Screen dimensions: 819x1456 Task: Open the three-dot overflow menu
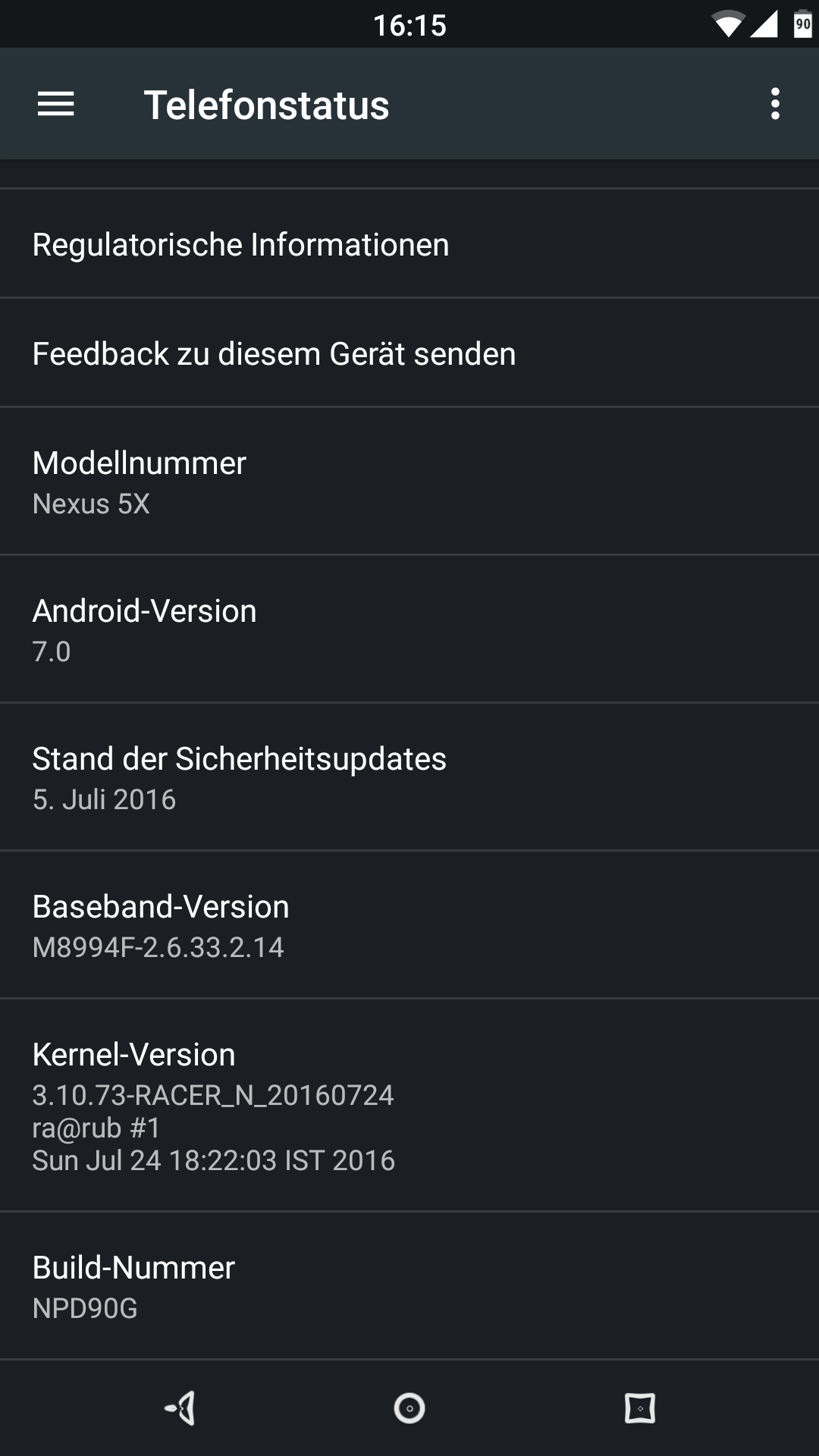coord(774,104)
